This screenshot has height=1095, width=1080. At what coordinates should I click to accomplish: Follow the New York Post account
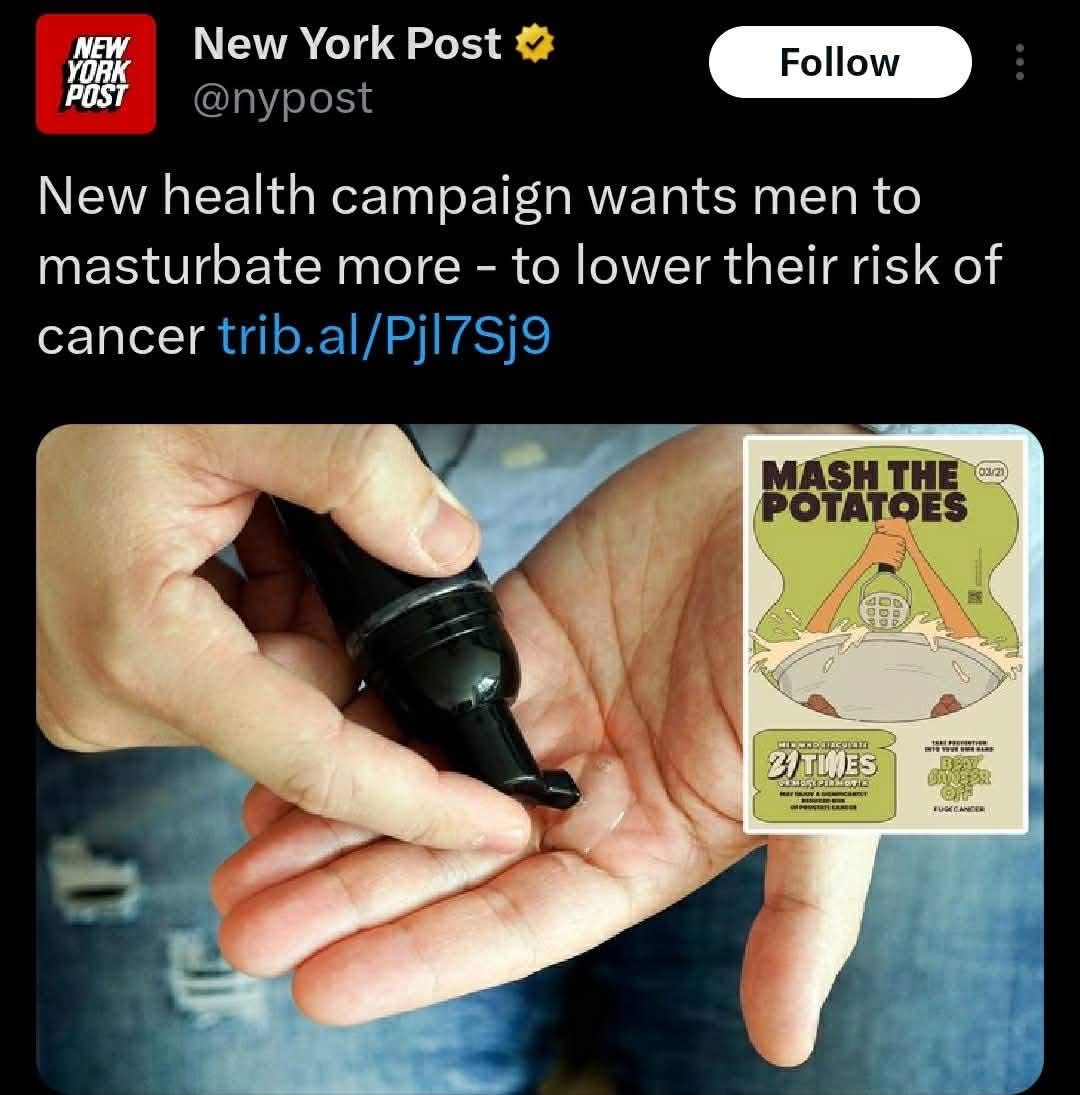point(839,62)
